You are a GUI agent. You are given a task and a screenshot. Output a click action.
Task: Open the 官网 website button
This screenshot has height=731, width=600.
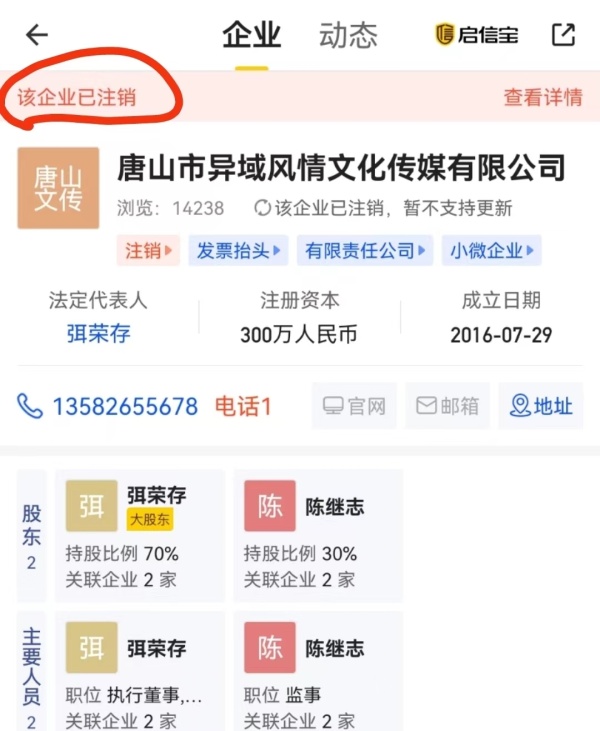pyautogui.click(x=354, y=406)
